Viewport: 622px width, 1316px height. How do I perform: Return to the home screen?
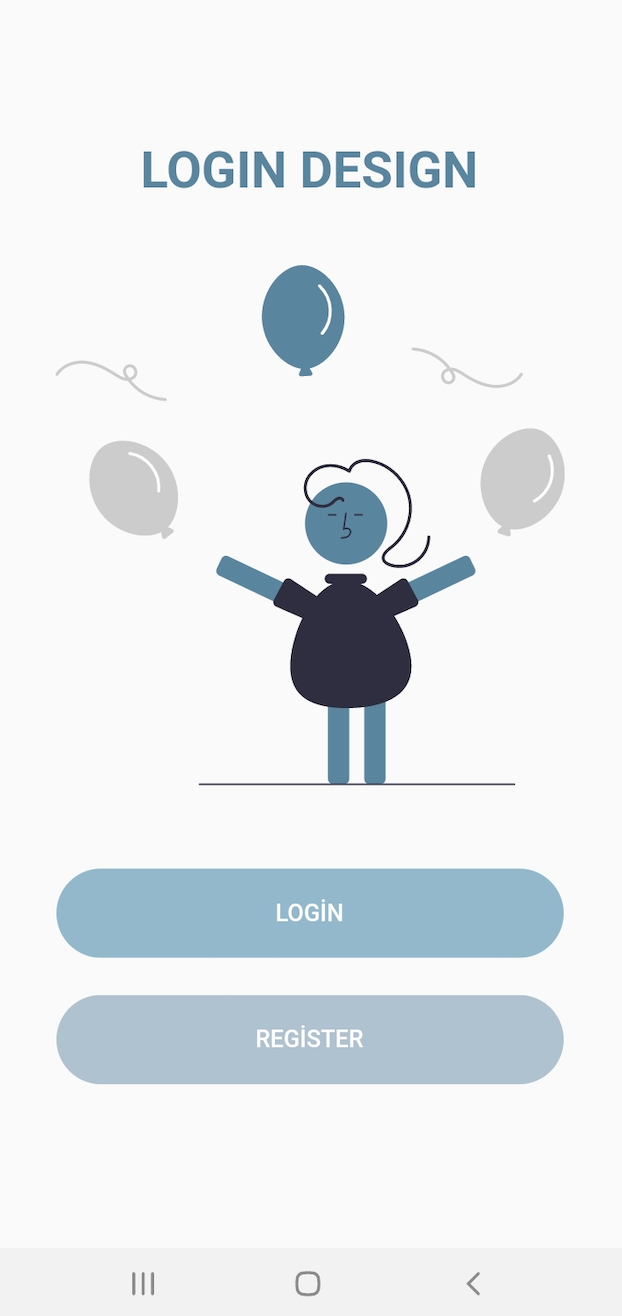click(308, 1283)
